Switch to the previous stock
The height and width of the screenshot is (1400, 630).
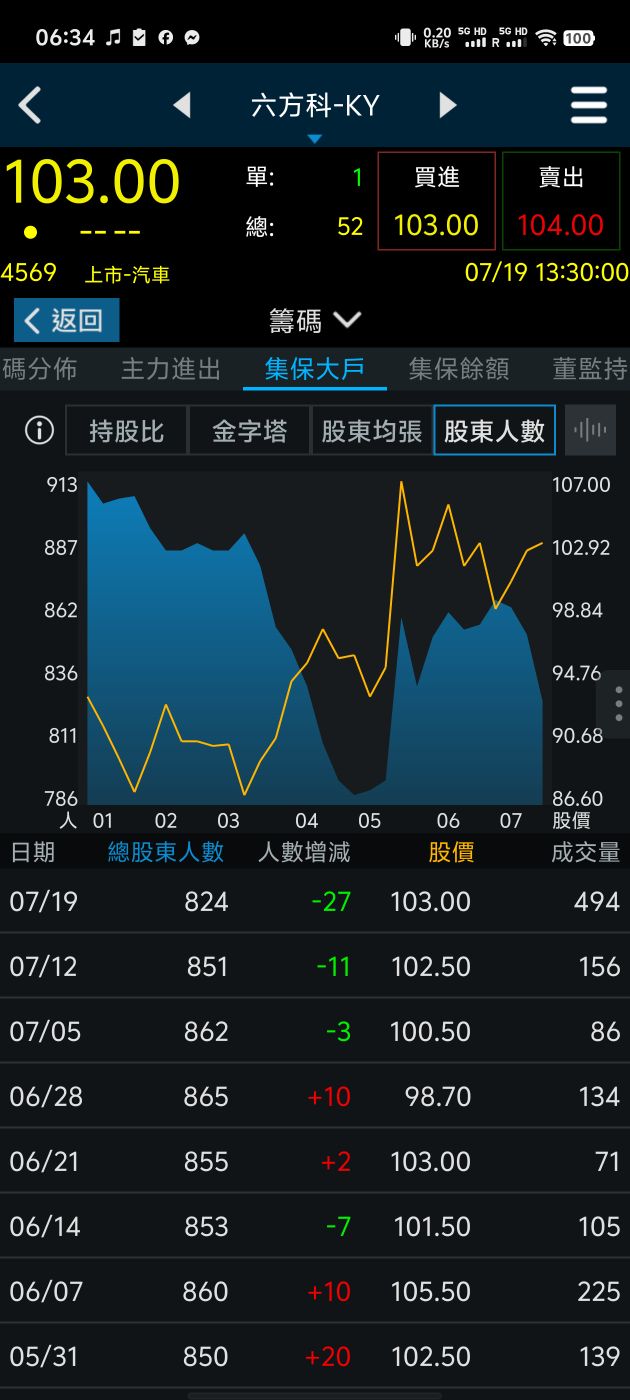pos(182,105)
